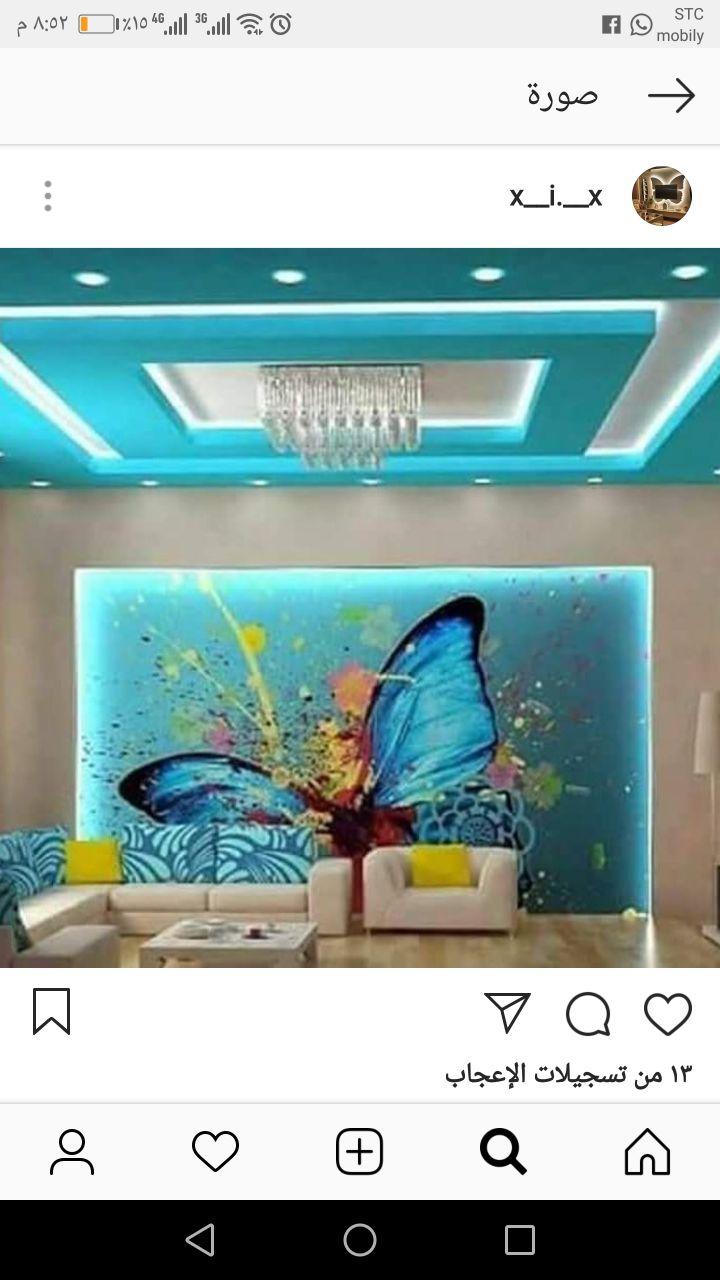View the list of 13 likes

coord(568,1075)
